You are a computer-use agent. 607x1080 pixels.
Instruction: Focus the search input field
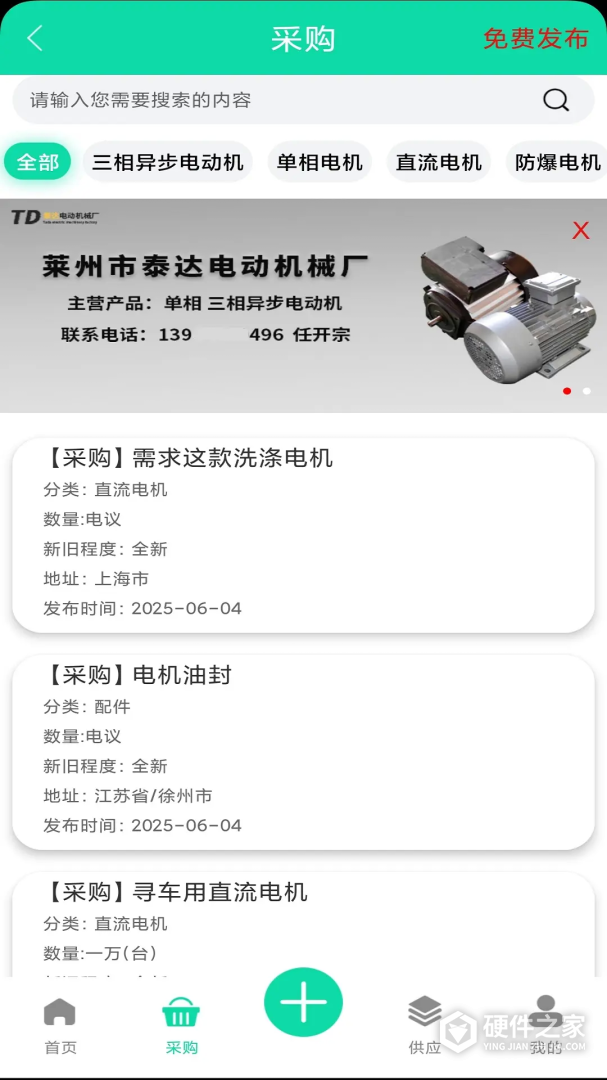coord(270,100)
